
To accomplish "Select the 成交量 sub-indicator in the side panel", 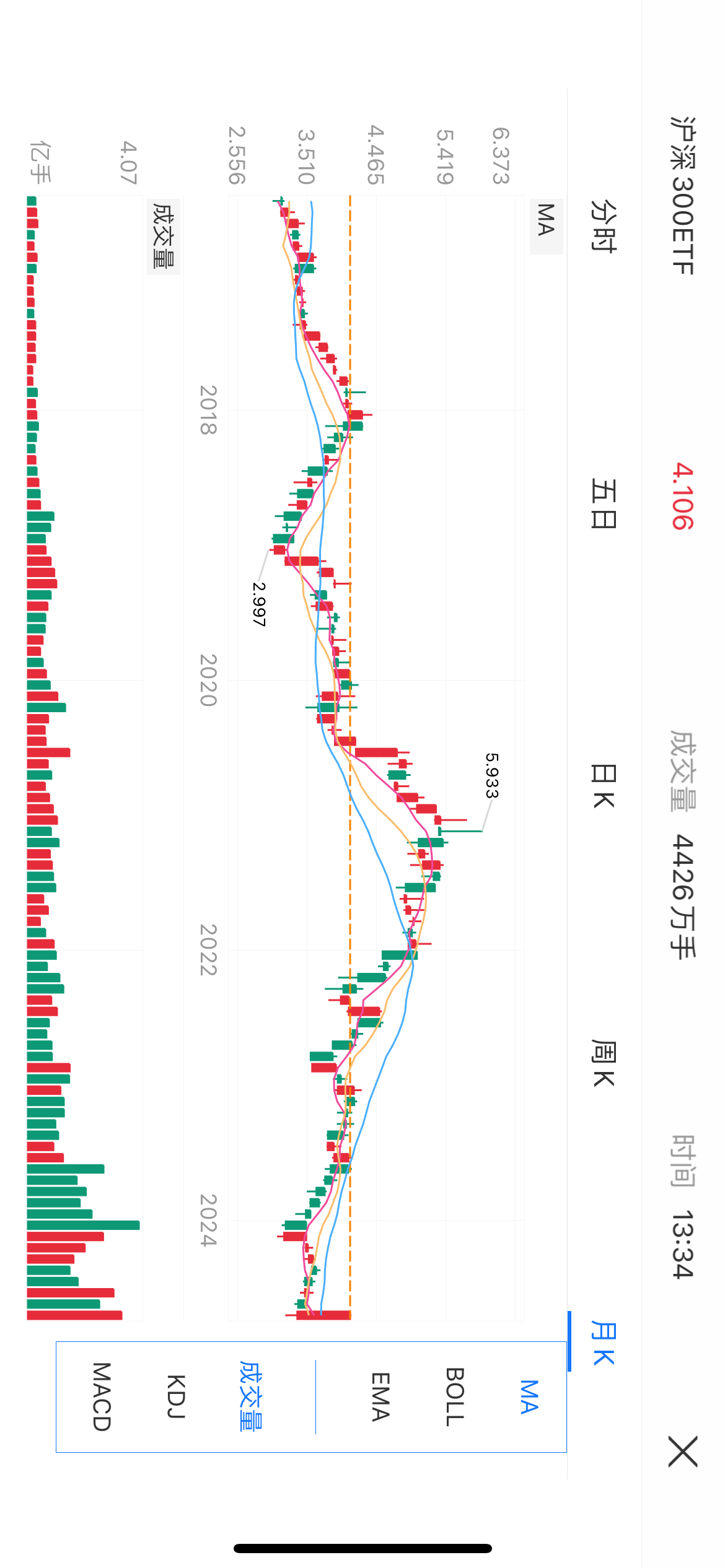I will (x=251, y=1396).
